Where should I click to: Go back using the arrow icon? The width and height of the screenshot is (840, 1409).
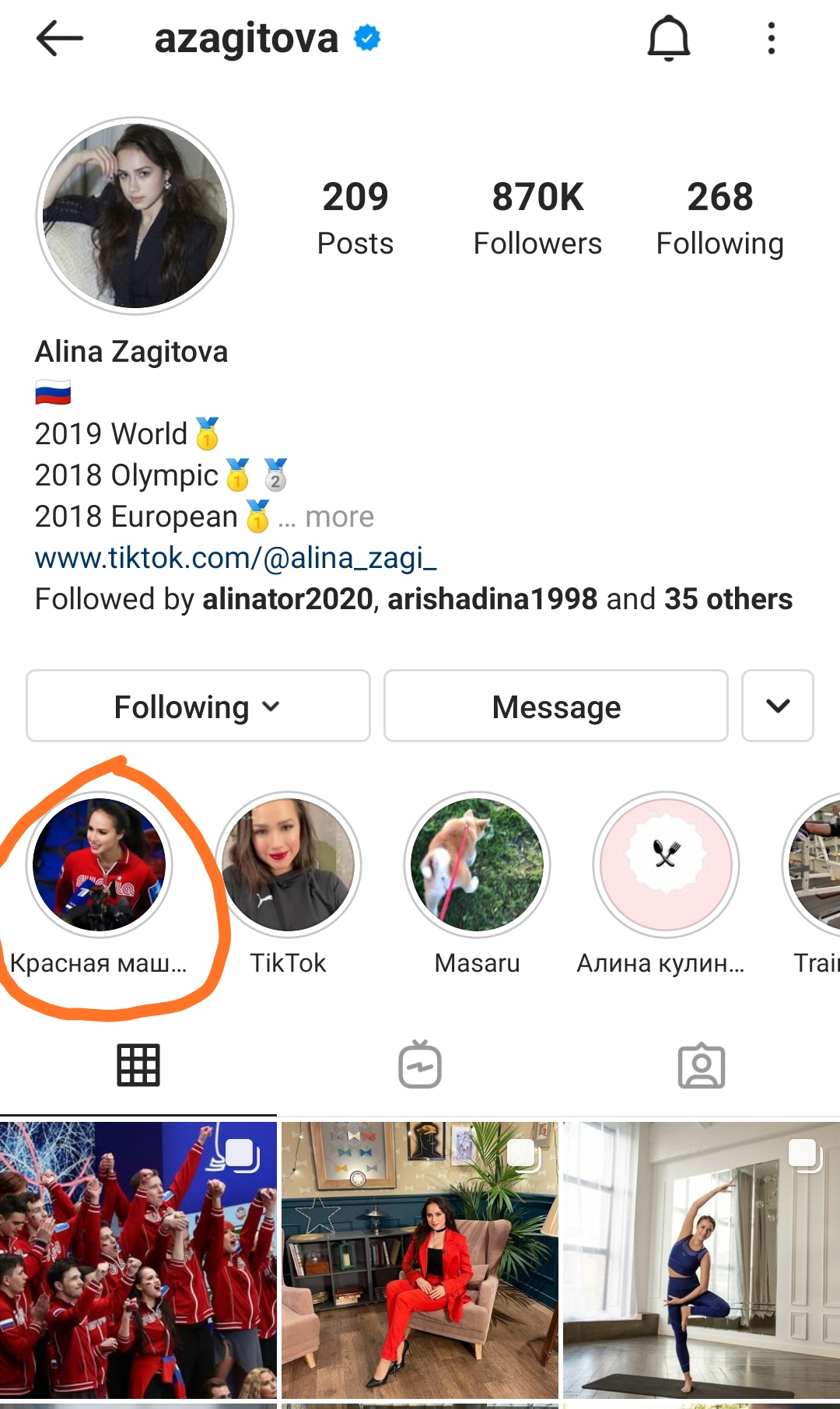coord(59,38)
